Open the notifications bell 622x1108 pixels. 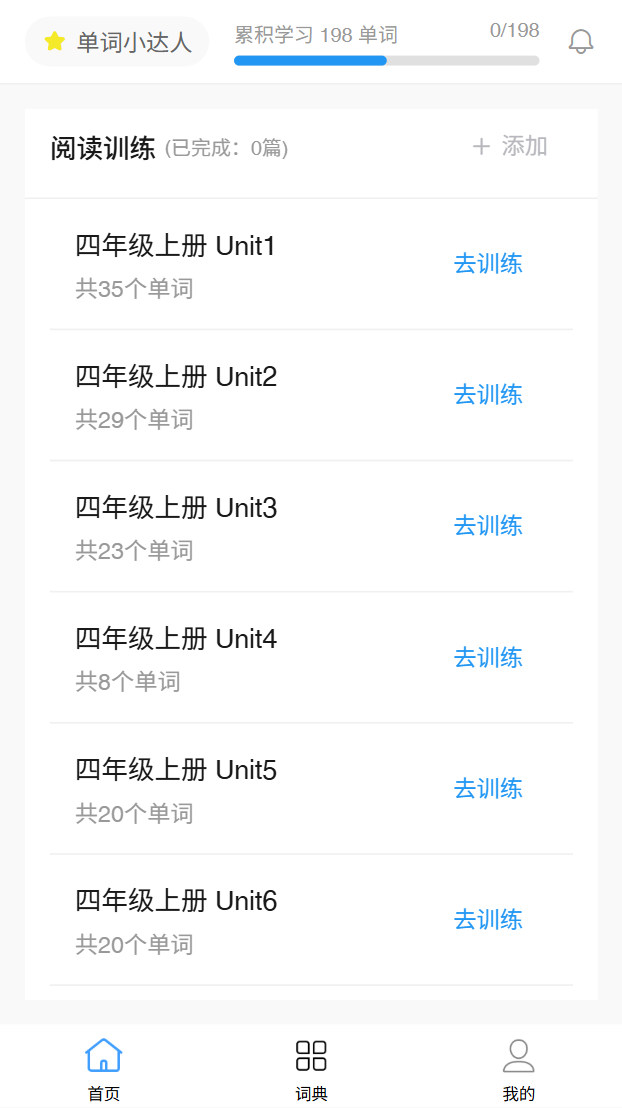click(580, 42)
